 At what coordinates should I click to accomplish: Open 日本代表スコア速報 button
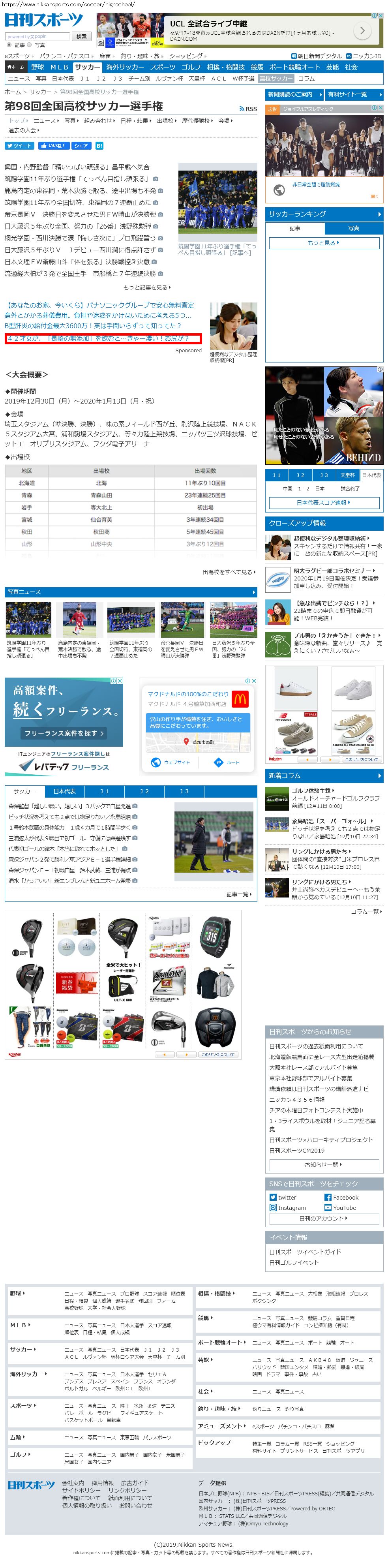tap(324, 503)
